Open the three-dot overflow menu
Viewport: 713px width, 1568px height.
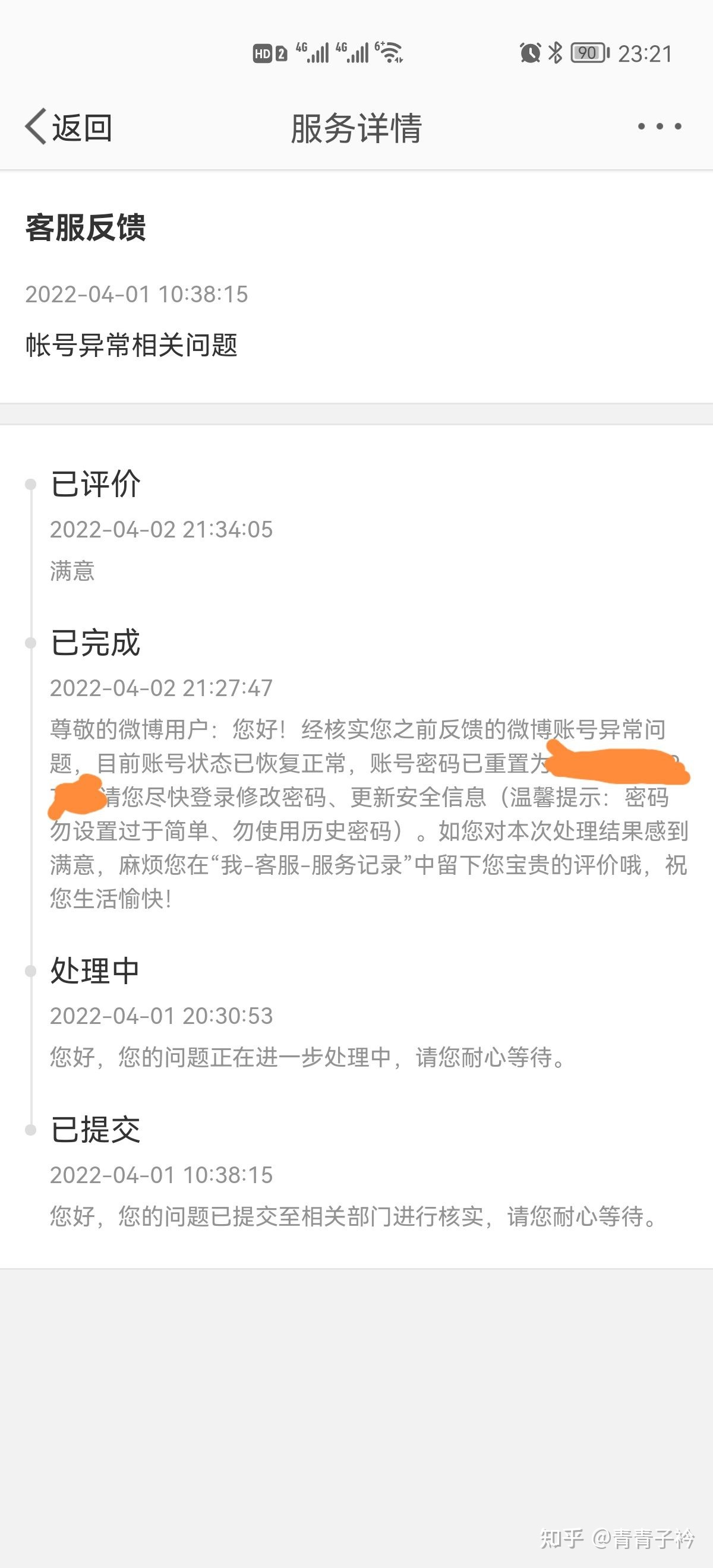(x=659, y=127)
